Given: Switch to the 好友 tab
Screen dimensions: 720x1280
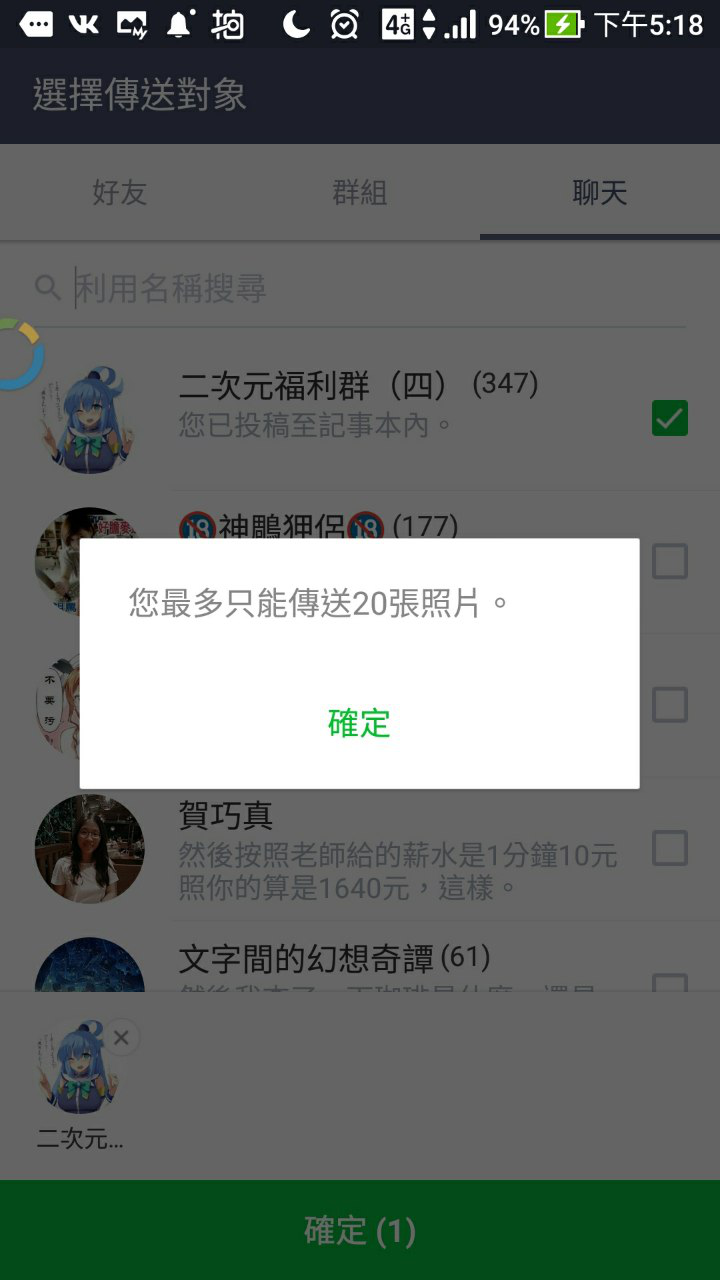Looking at the screenshot, I should [x=120, y=193].
